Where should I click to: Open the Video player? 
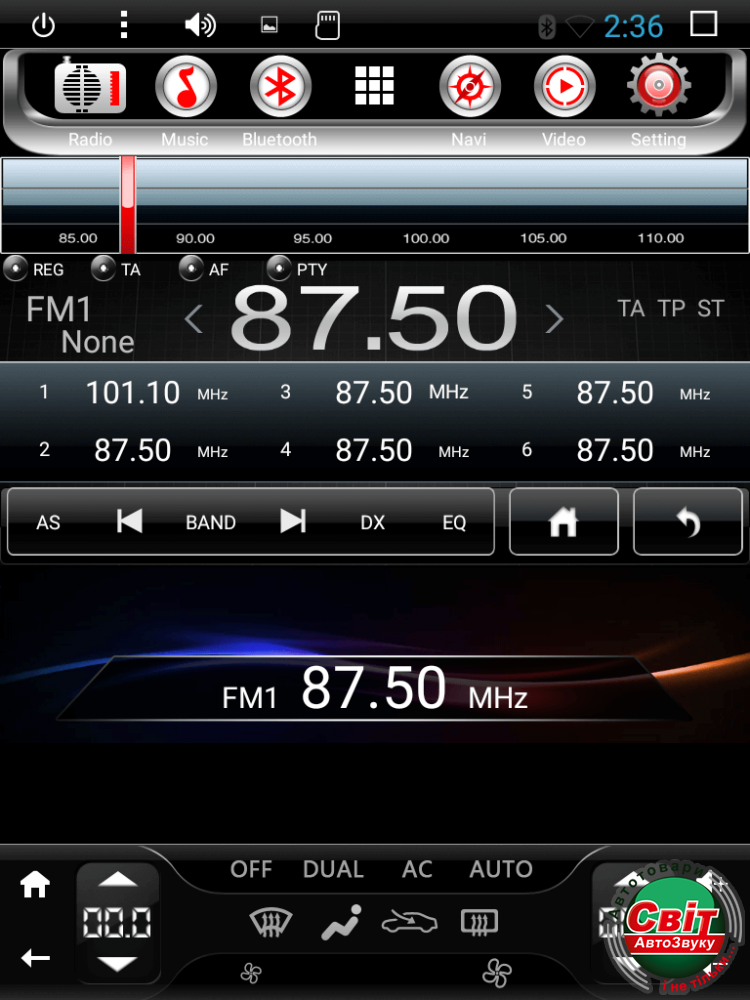click(564, 89)
